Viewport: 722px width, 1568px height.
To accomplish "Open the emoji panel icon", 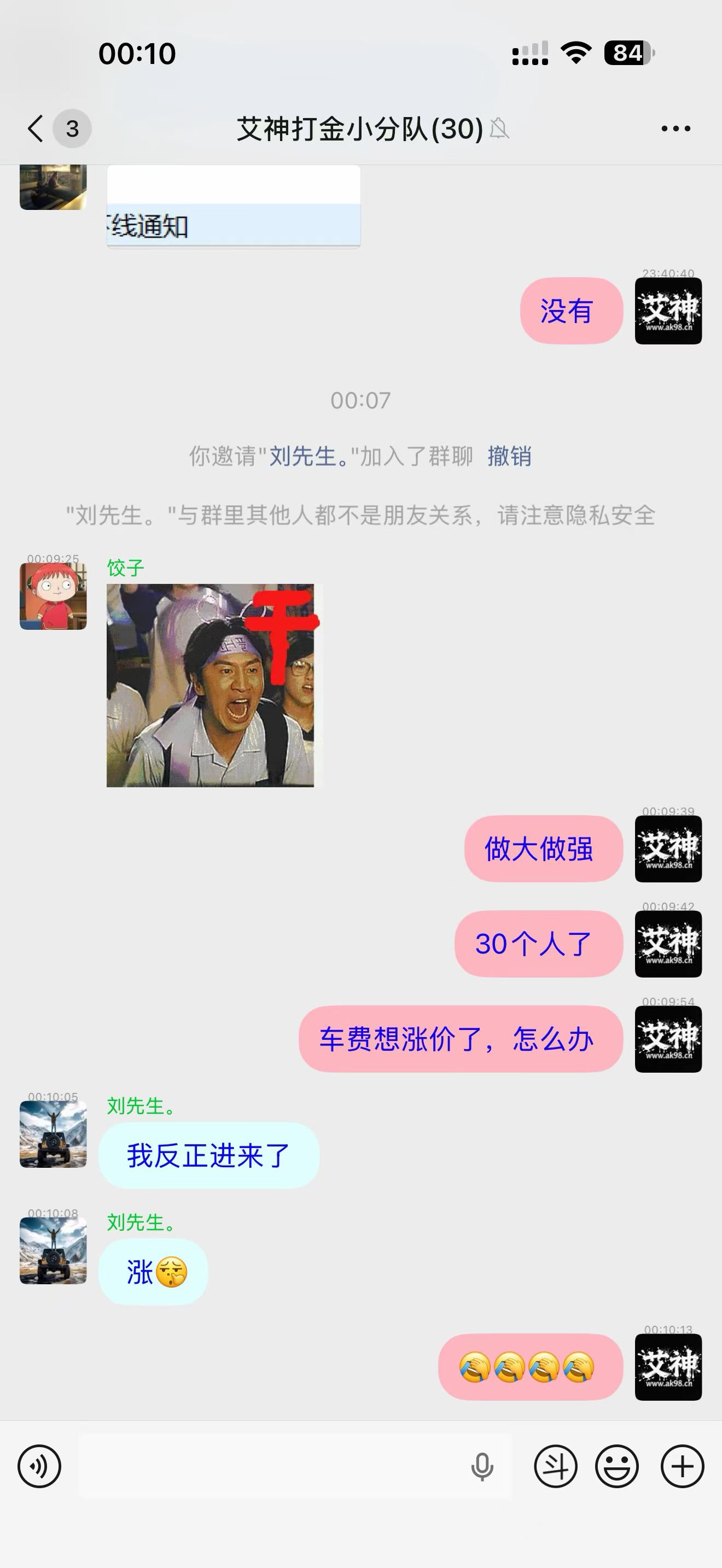I will coord(619,1467).
